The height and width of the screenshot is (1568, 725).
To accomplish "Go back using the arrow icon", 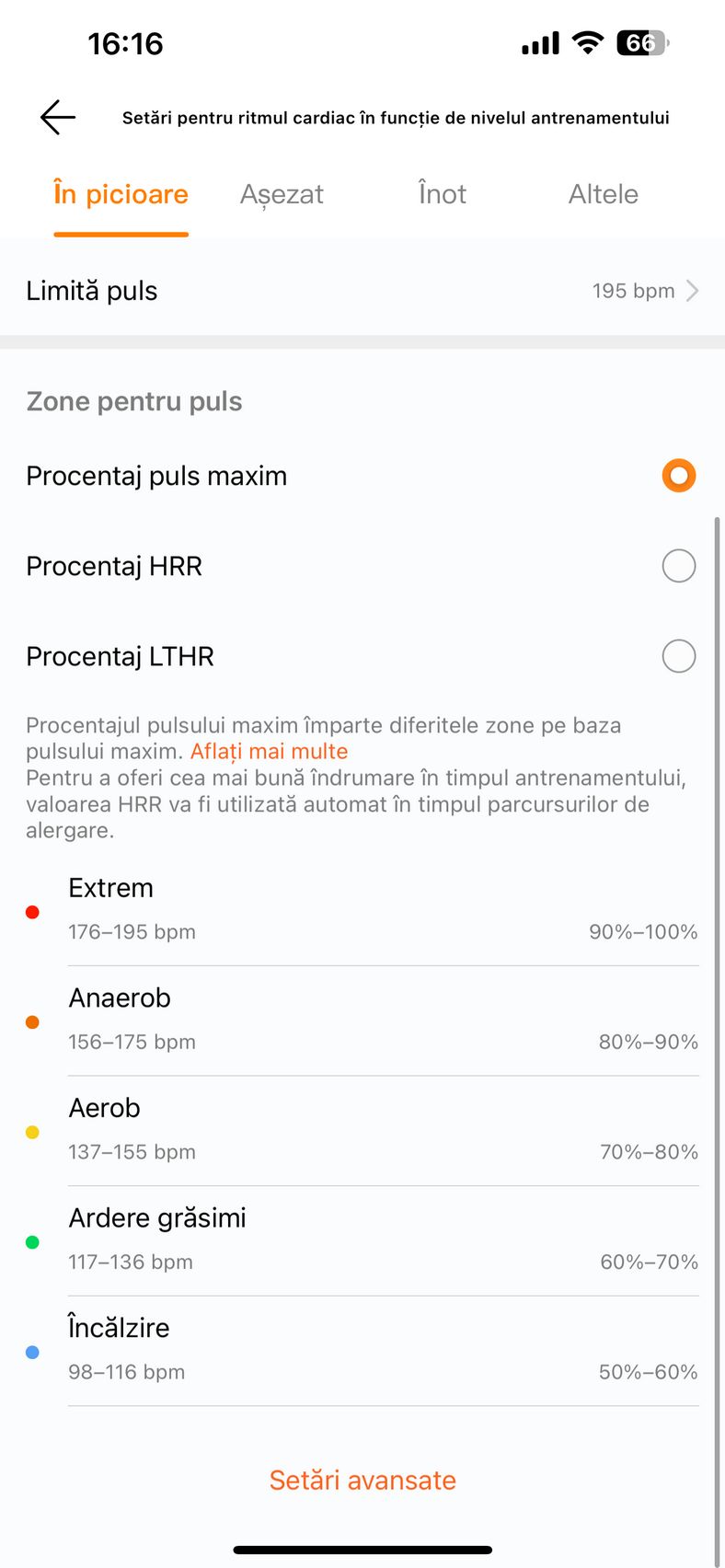I will coord(58,117).
